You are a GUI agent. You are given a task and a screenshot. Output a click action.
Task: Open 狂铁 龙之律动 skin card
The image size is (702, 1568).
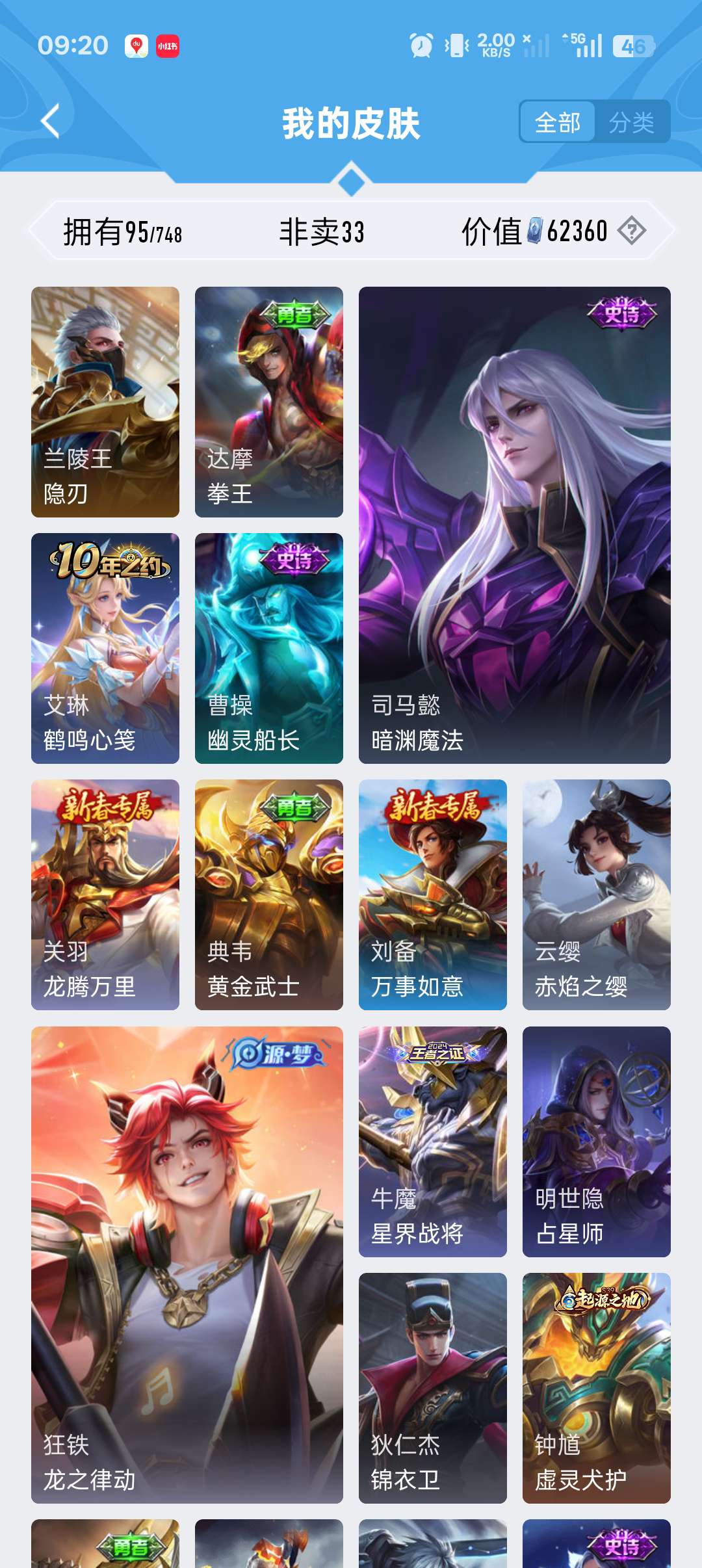pos(187,1264)
